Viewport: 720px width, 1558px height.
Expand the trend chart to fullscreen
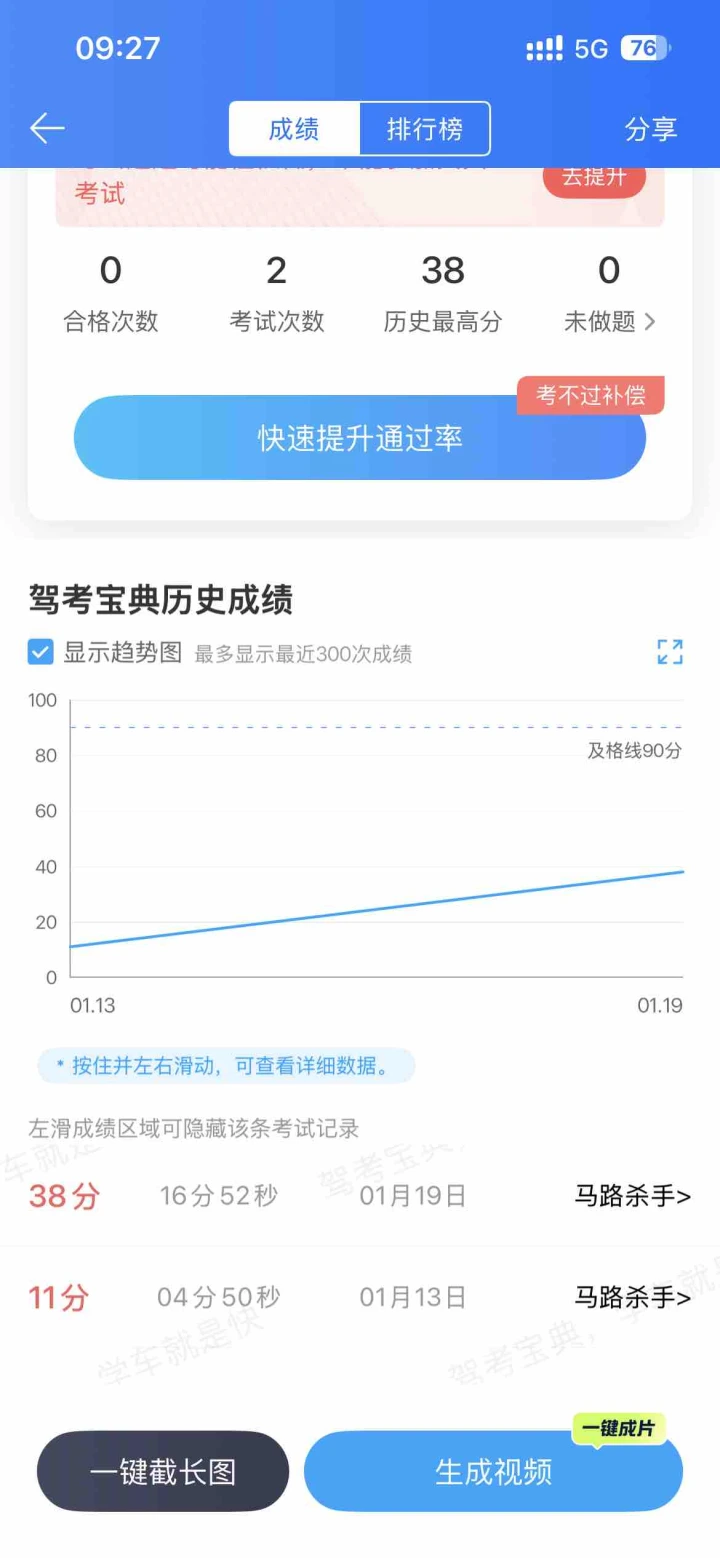click(x=669, y=652)
